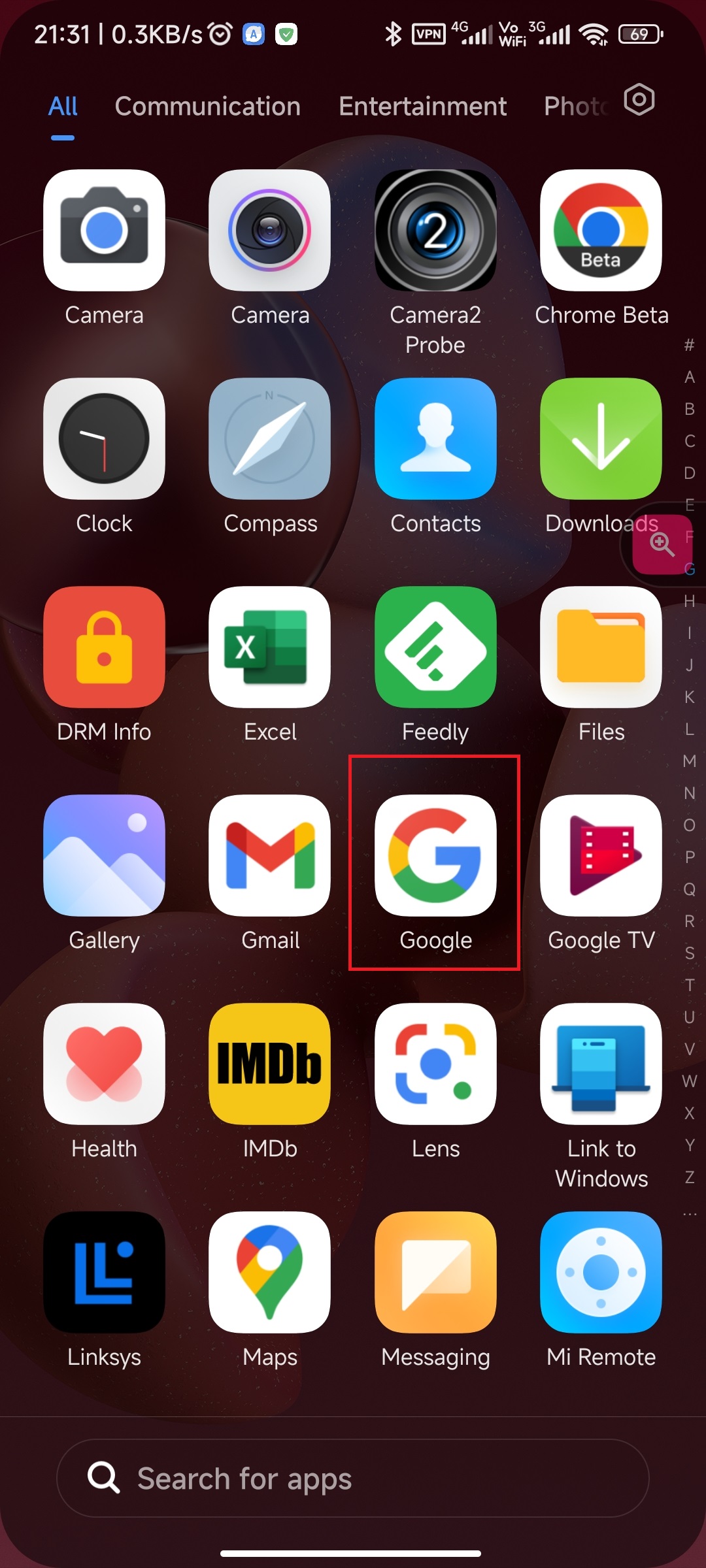Switch to the Entertainment tab
Screen dimensions: 706x1568
coord(422,106)
